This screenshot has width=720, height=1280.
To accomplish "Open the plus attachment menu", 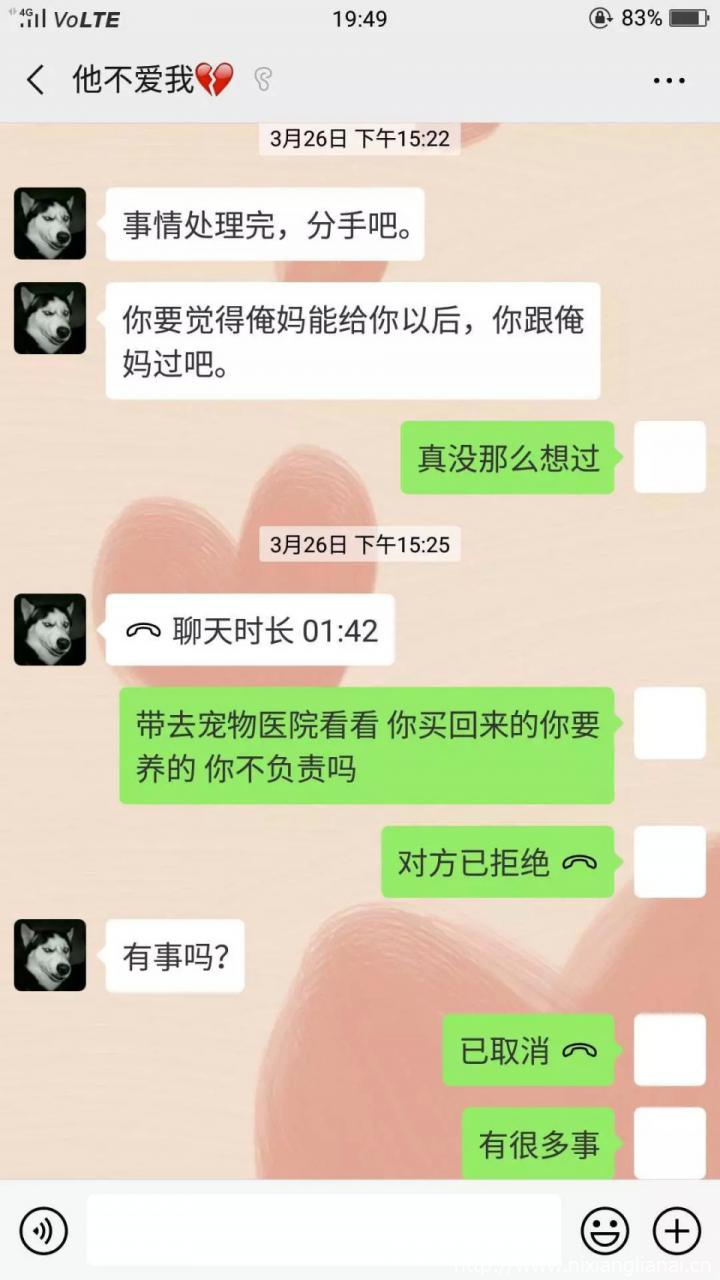I will point(677,1230).
